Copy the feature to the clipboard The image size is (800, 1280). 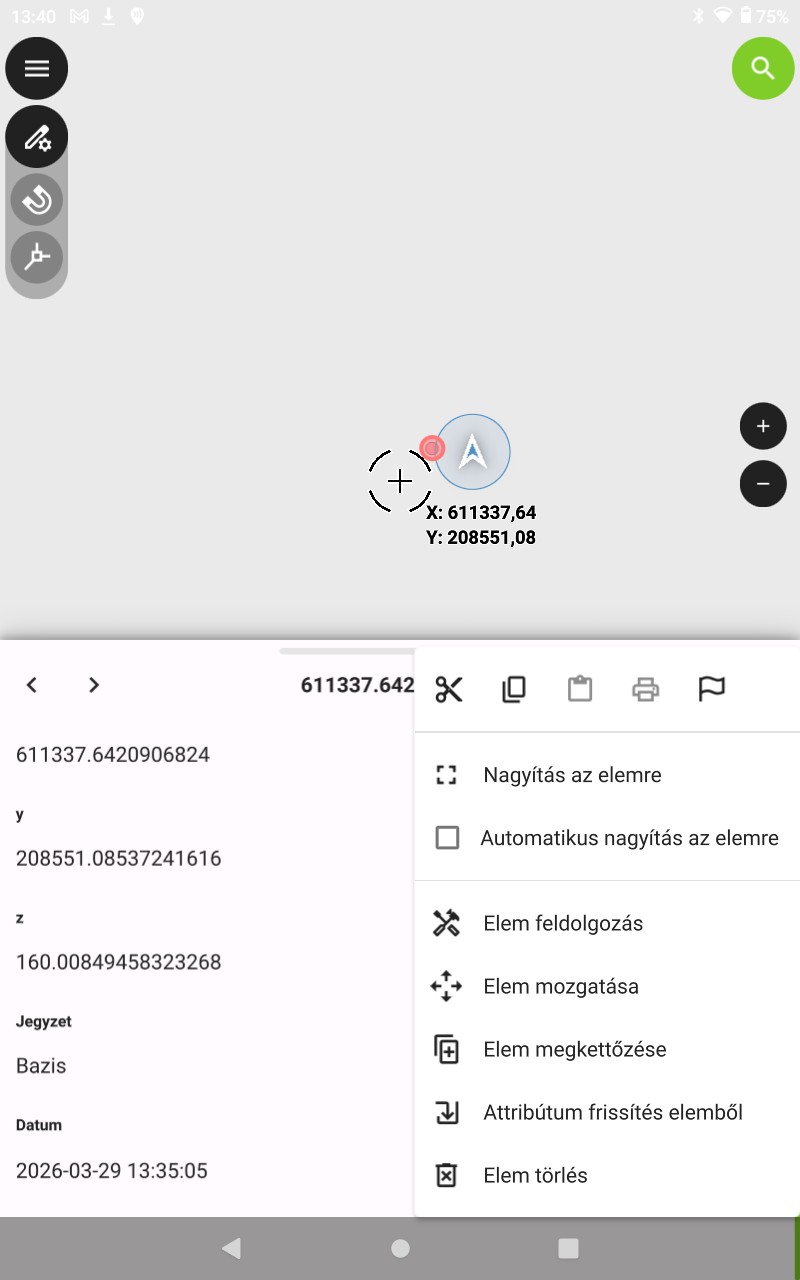[x=514, y=689]
